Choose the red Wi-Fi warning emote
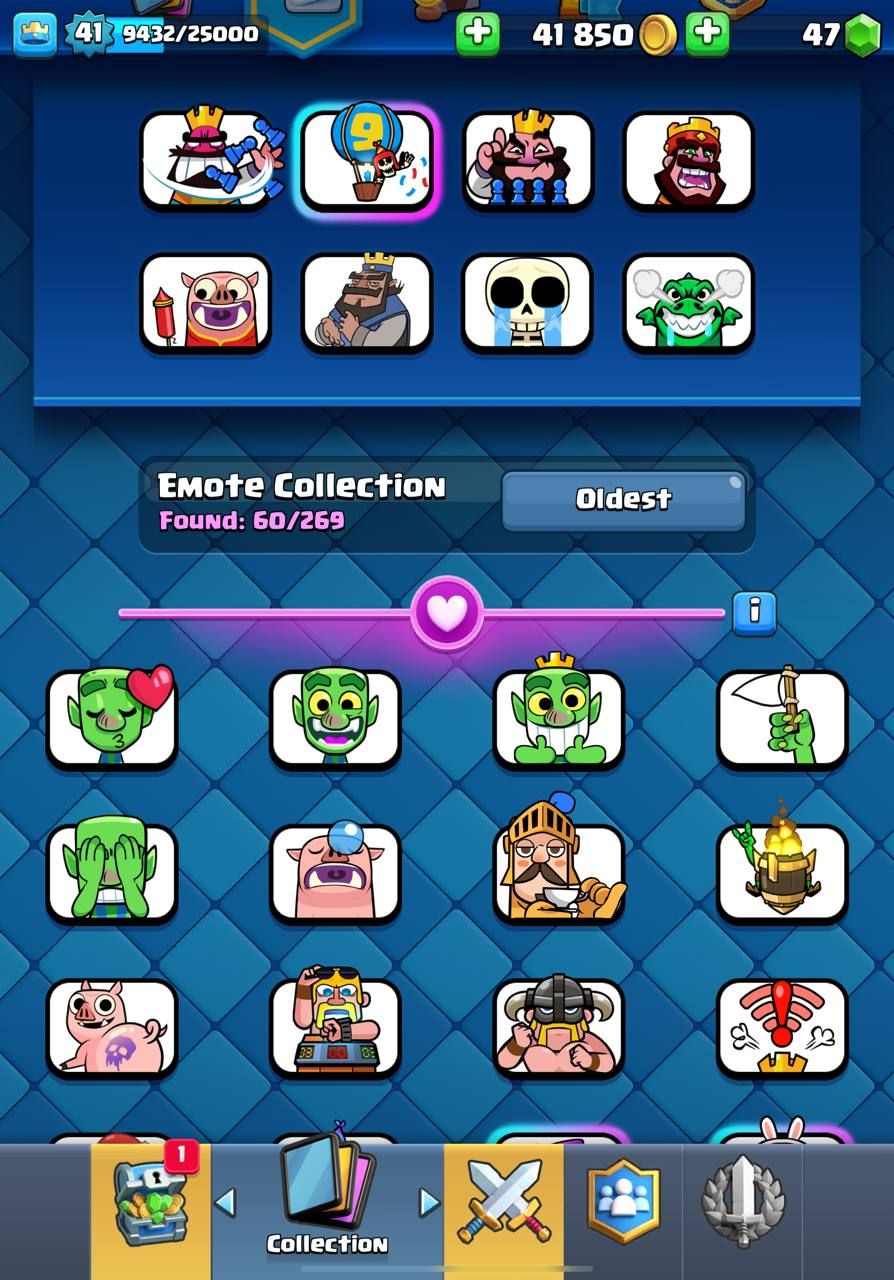 (x=782, y=1026)
